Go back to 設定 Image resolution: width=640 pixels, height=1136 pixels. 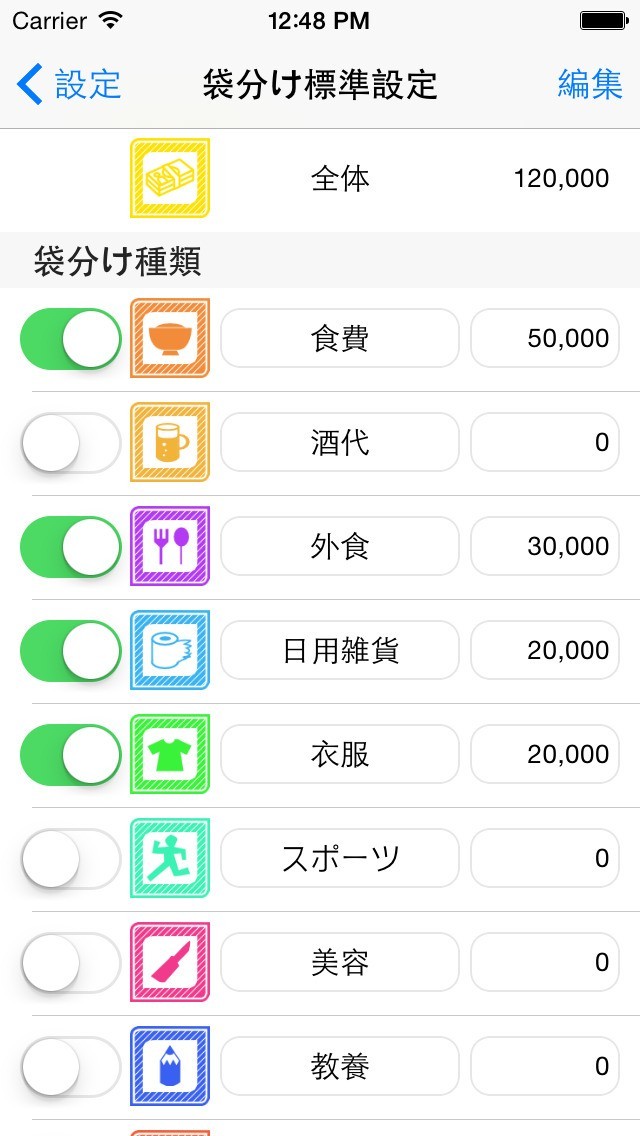(70, 85)
